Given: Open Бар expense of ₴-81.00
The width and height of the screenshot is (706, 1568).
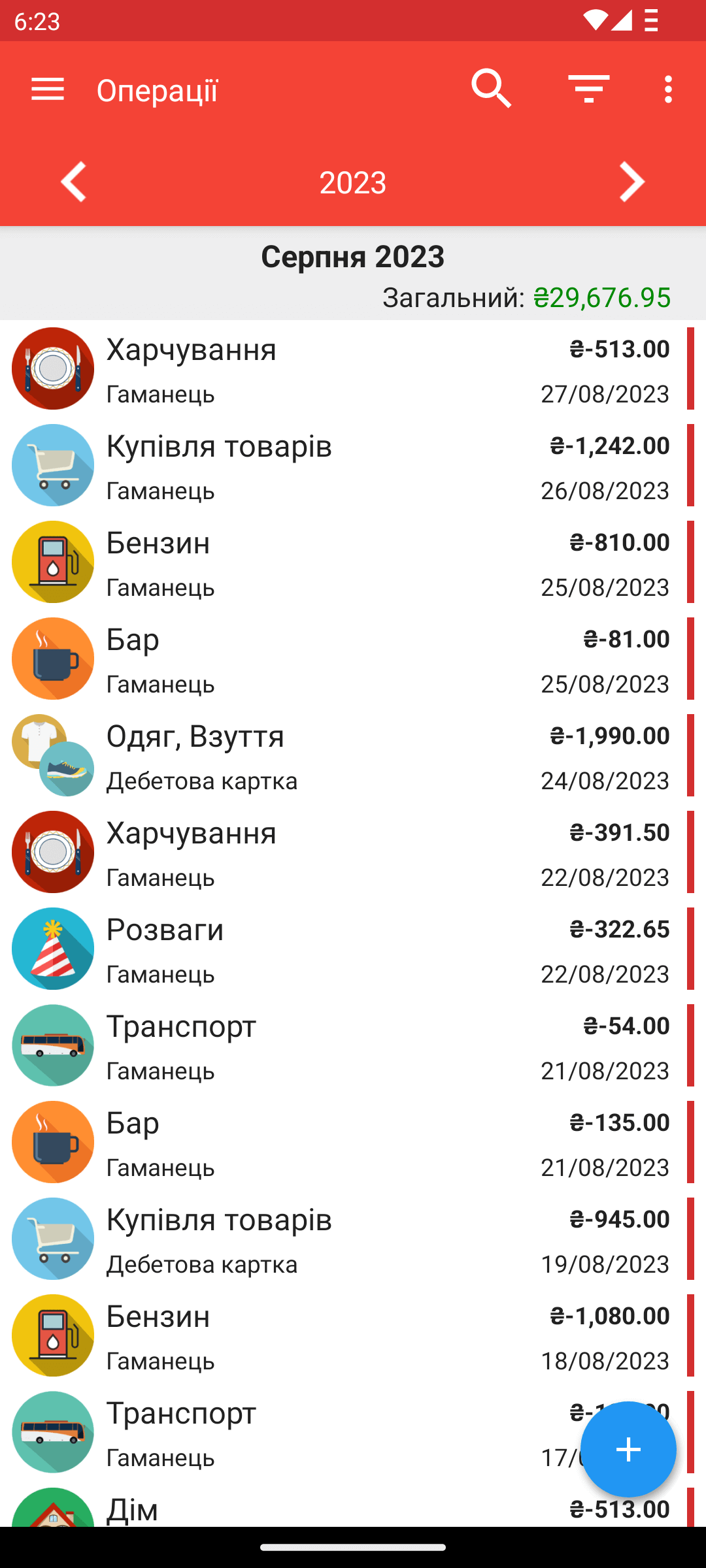Looking at the screenshot, I should [353, 659].
